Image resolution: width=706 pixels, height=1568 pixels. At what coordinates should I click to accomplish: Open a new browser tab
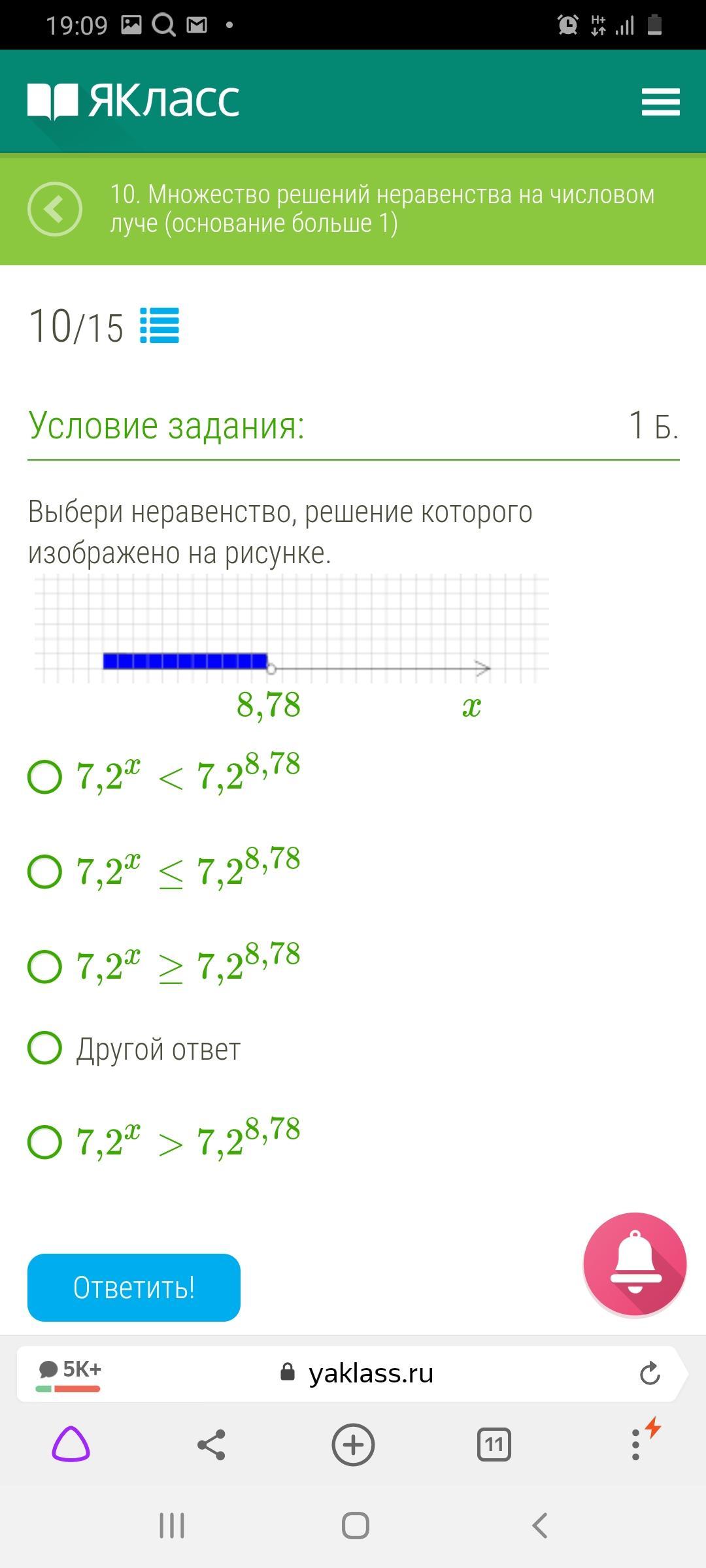pos(353,1445)
